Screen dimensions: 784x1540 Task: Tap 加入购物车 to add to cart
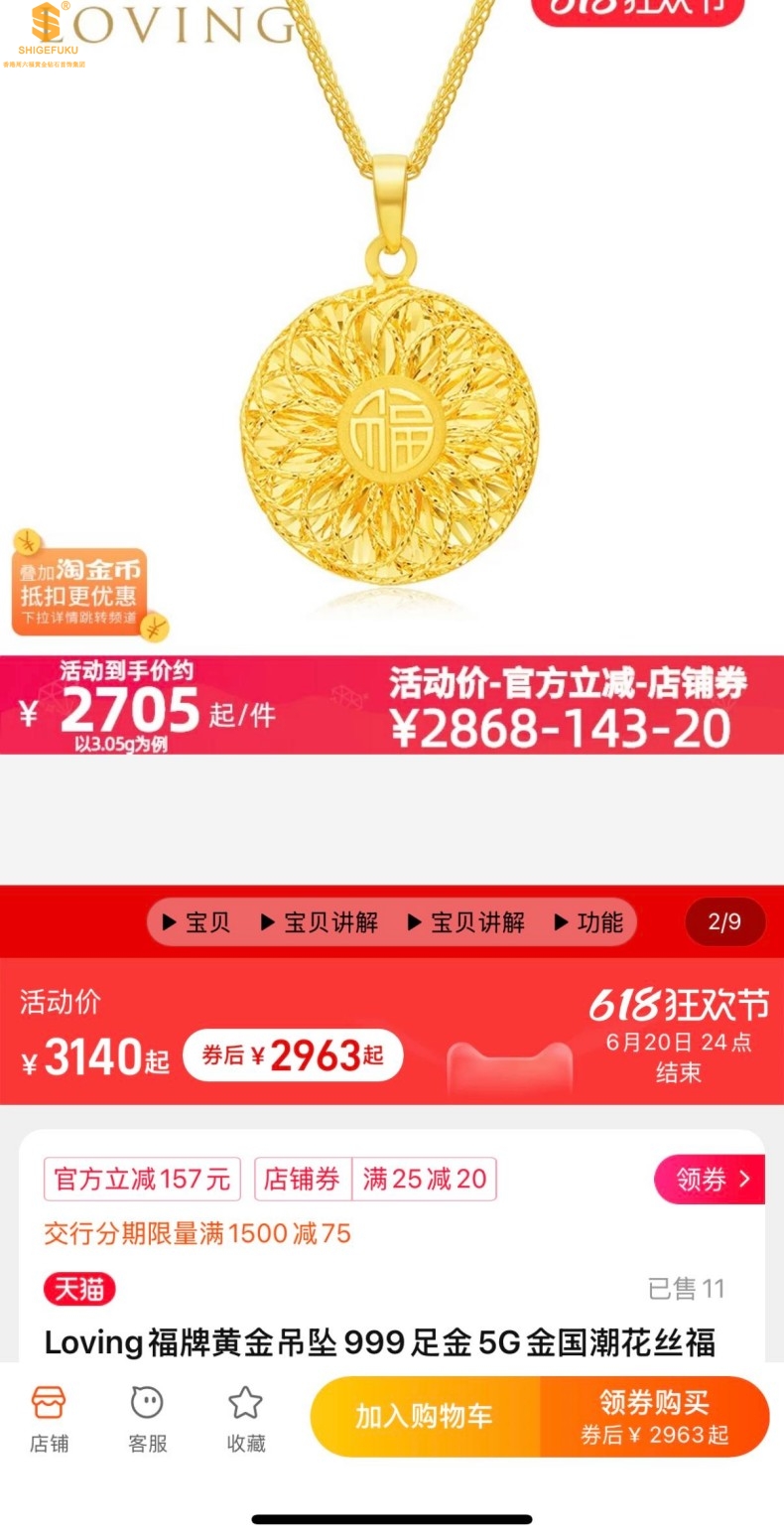(x=425, y=1416)
